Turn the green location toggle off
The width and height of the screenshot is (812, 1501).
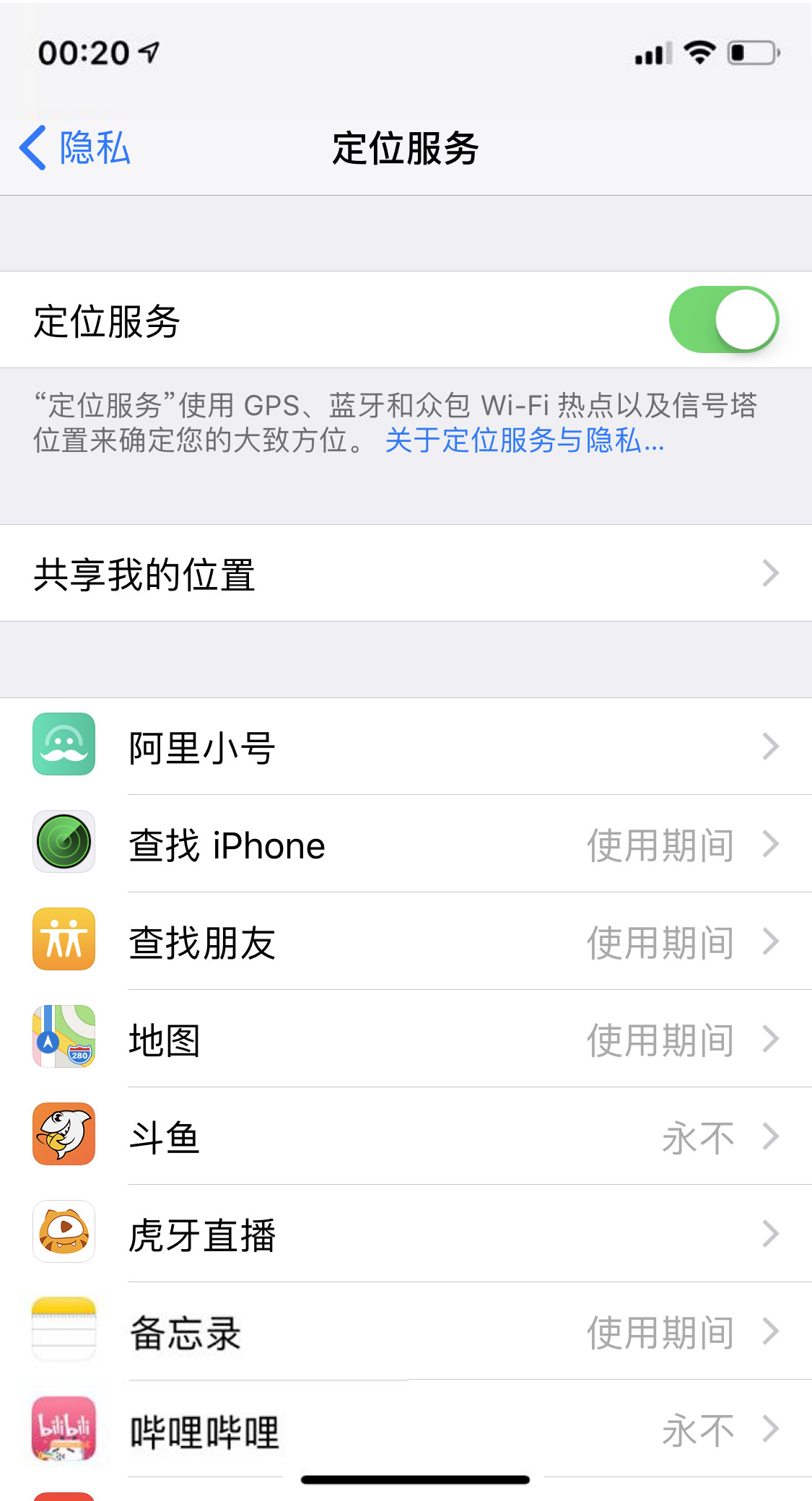click(x=724, y=318)
